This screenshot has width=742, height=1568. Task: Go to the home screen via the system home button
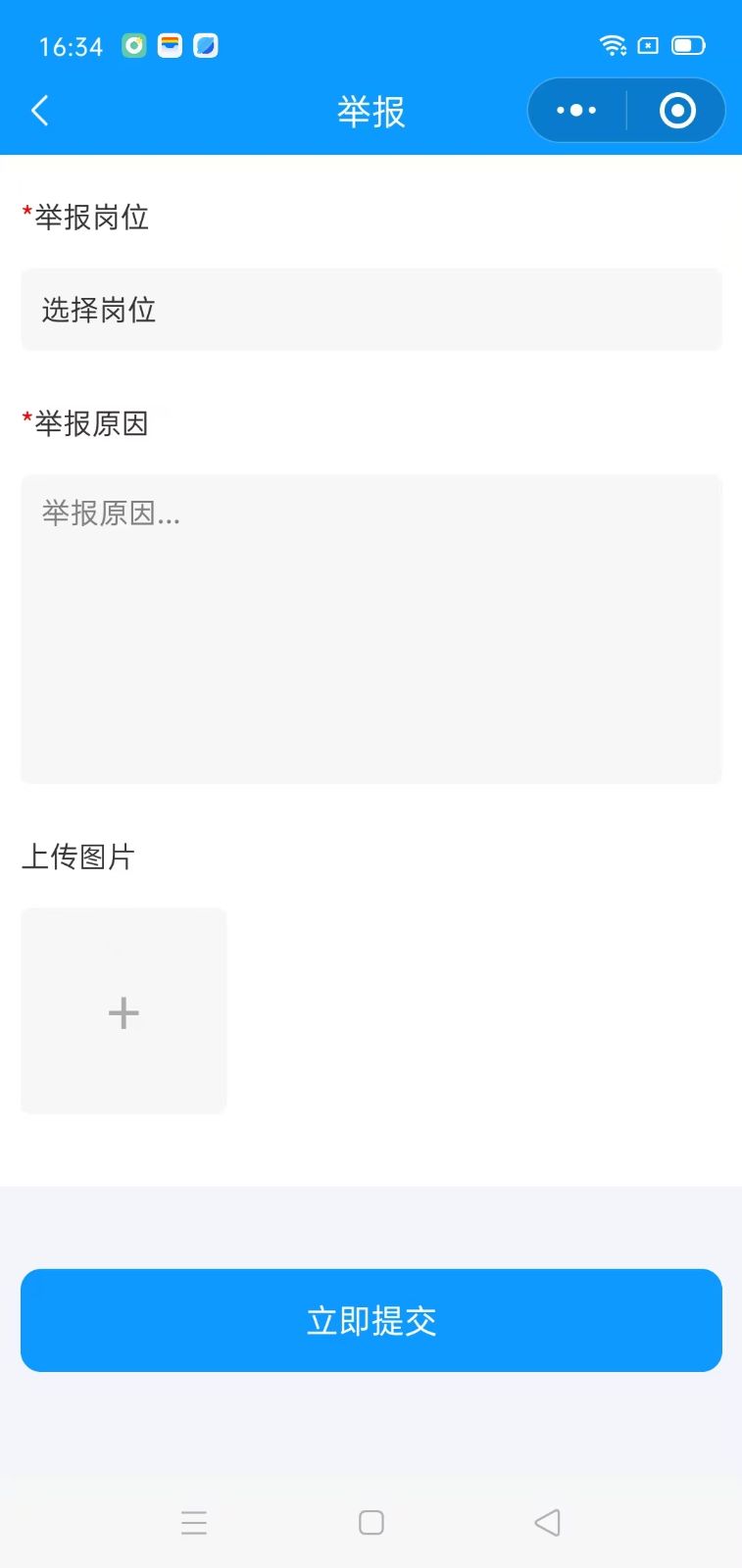click(371, 1522)
